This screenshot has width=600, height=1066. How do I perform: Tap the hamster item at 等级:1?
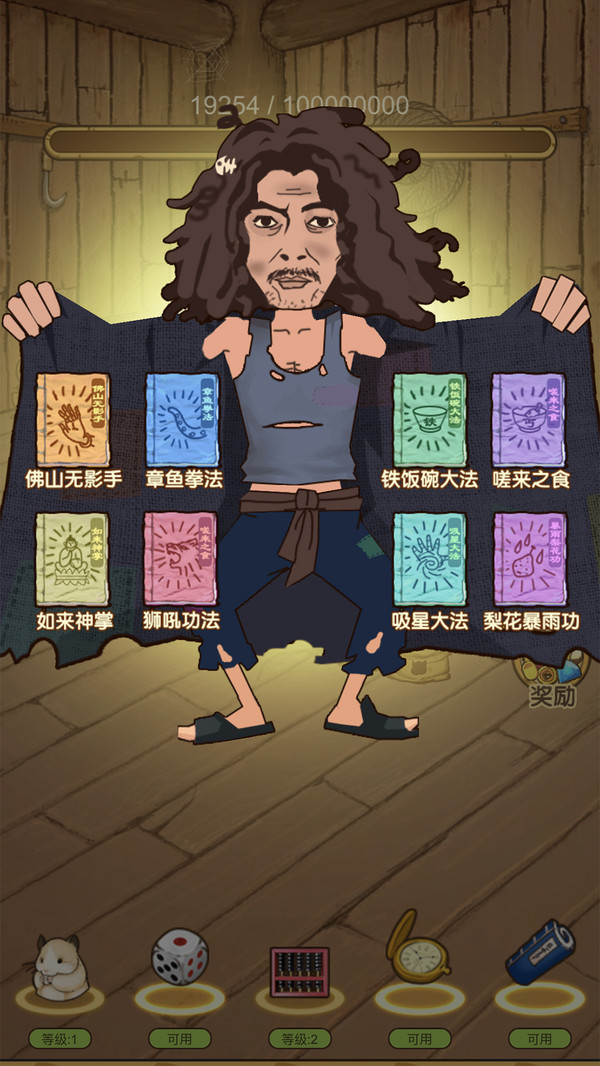click(x=60, y=967)
